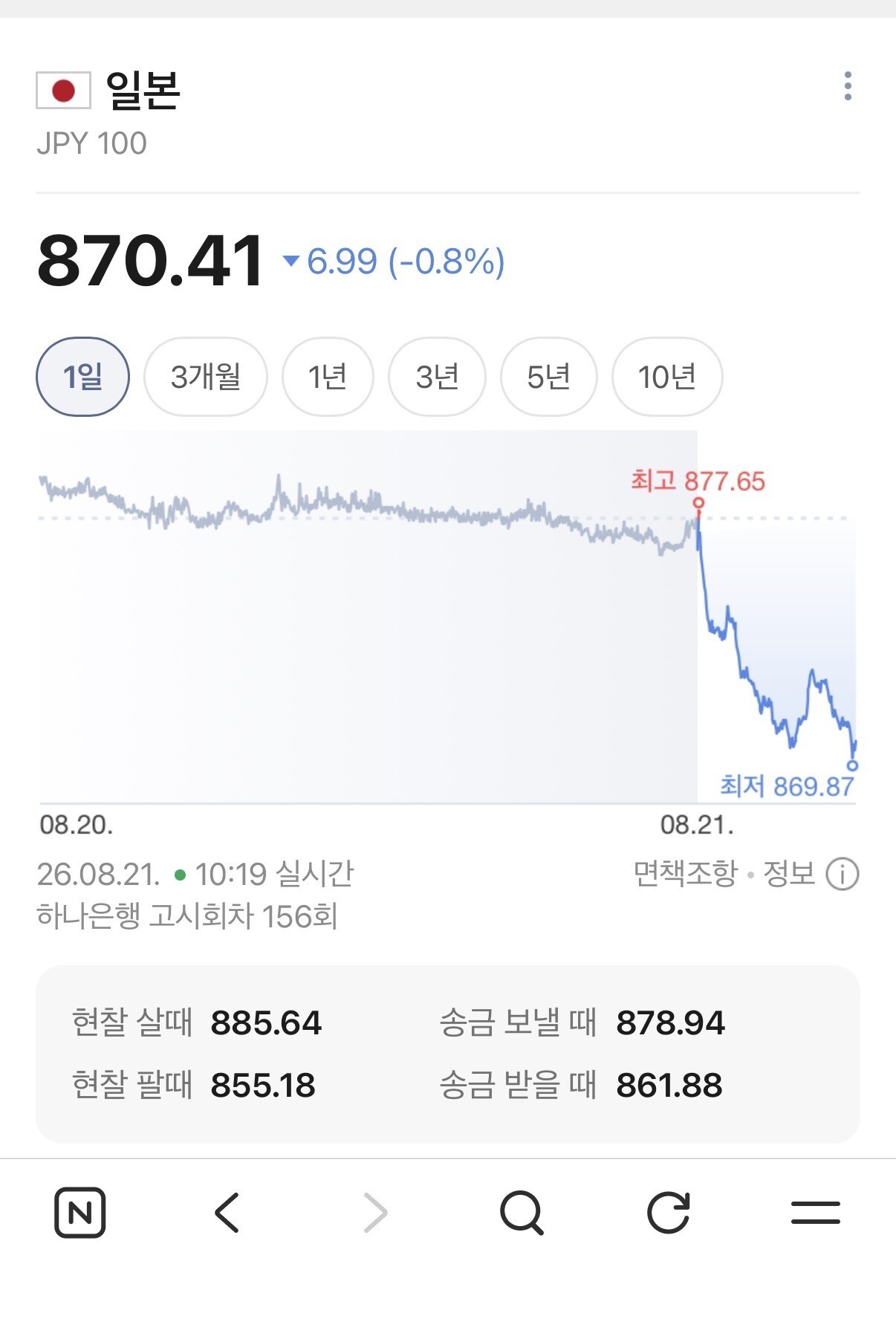Viewport: 896px width, 1342px height.
Task: Switch chart to 3개월 range
Action: [x=206, y=377]
